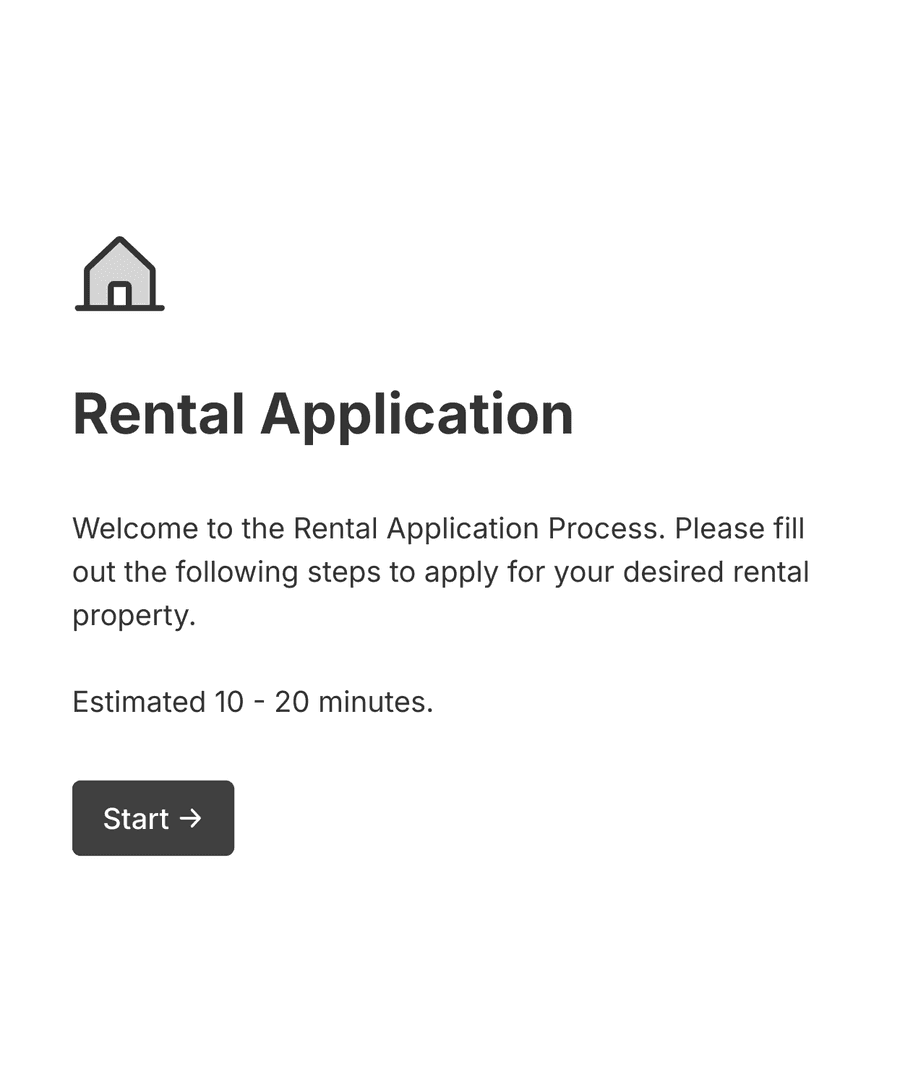Screen dimensions: 900x1084
Task: Click the roof of the house graphic
Action: 119,252
